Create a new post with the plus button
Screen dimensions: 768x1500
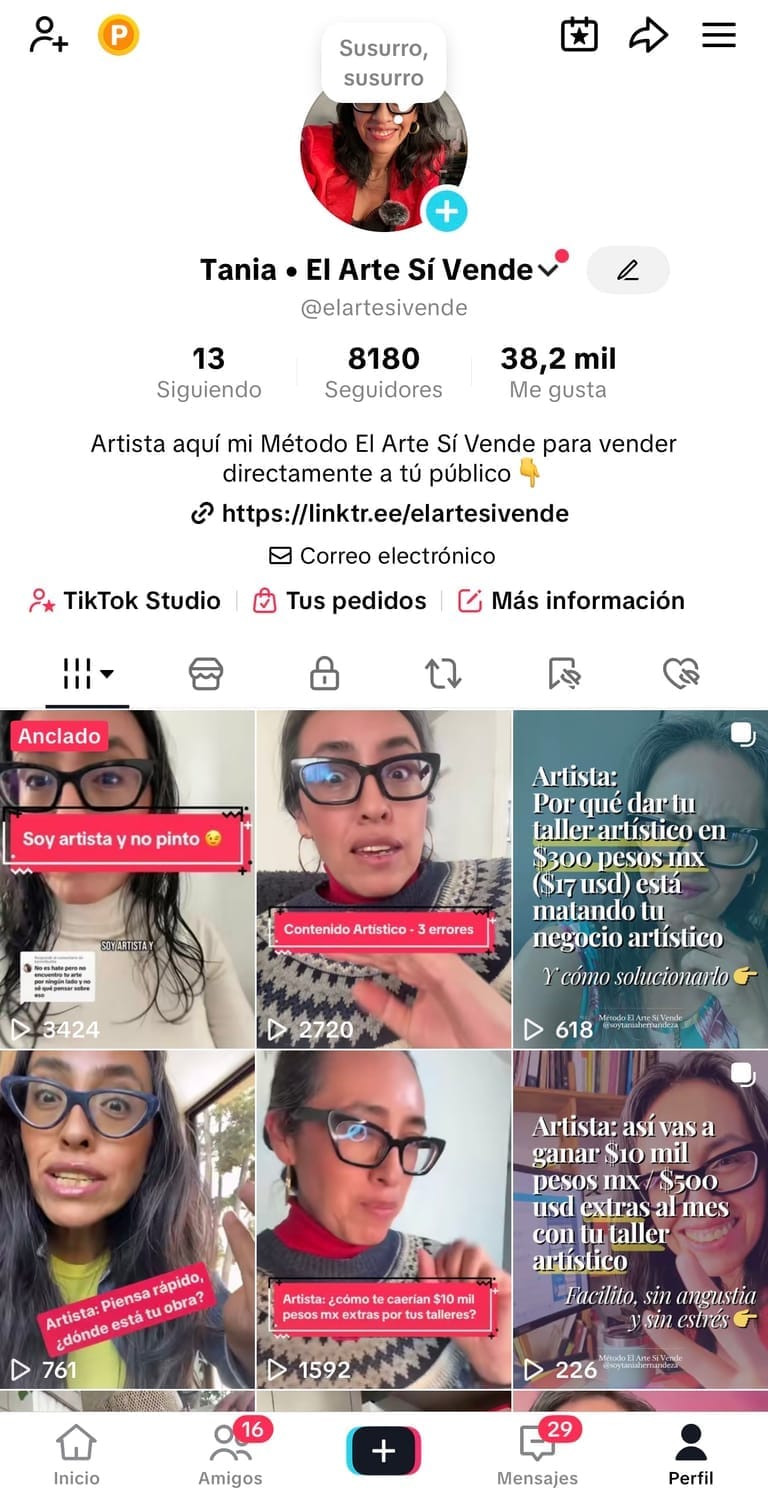click(x=384, y=1451)
